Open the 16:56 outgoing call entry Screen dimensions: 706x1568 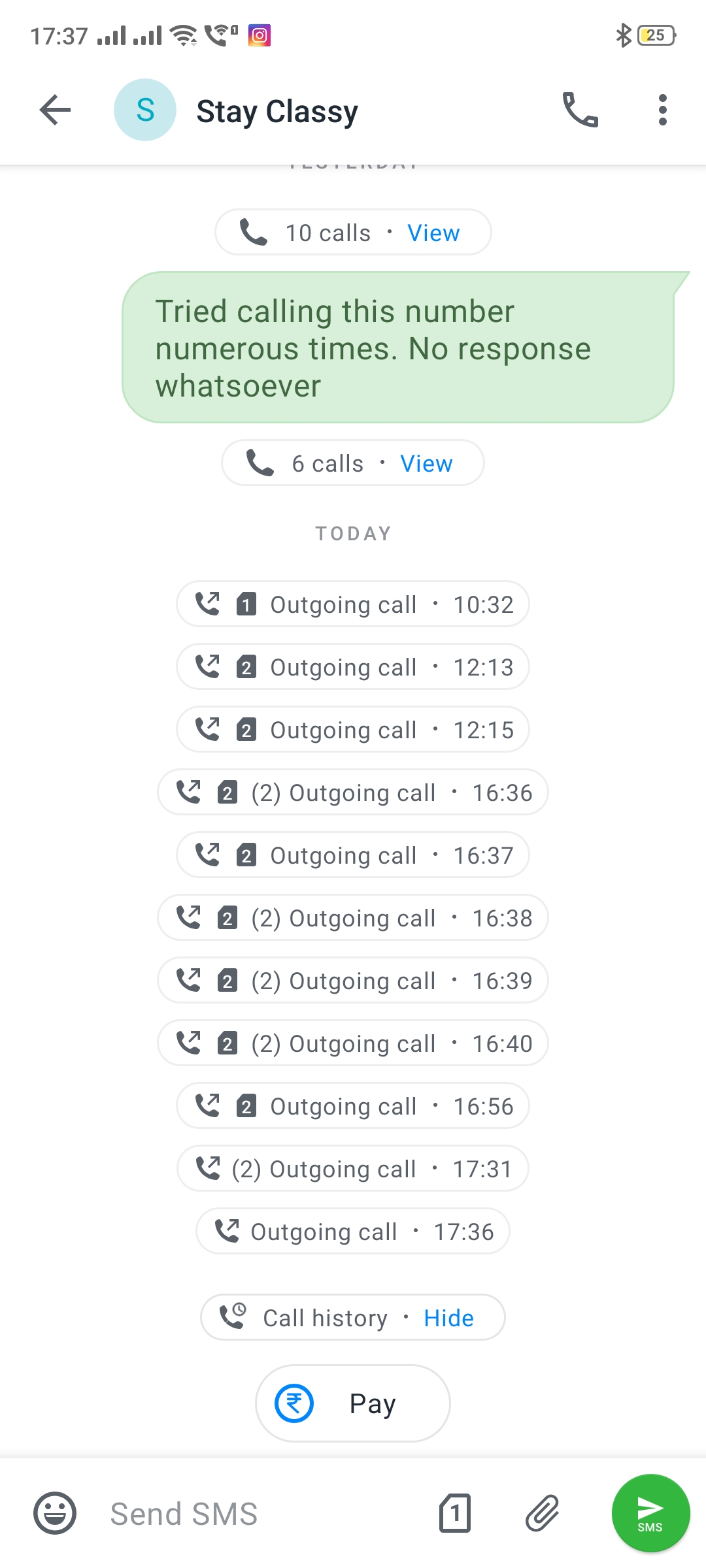pos(353,1105)
